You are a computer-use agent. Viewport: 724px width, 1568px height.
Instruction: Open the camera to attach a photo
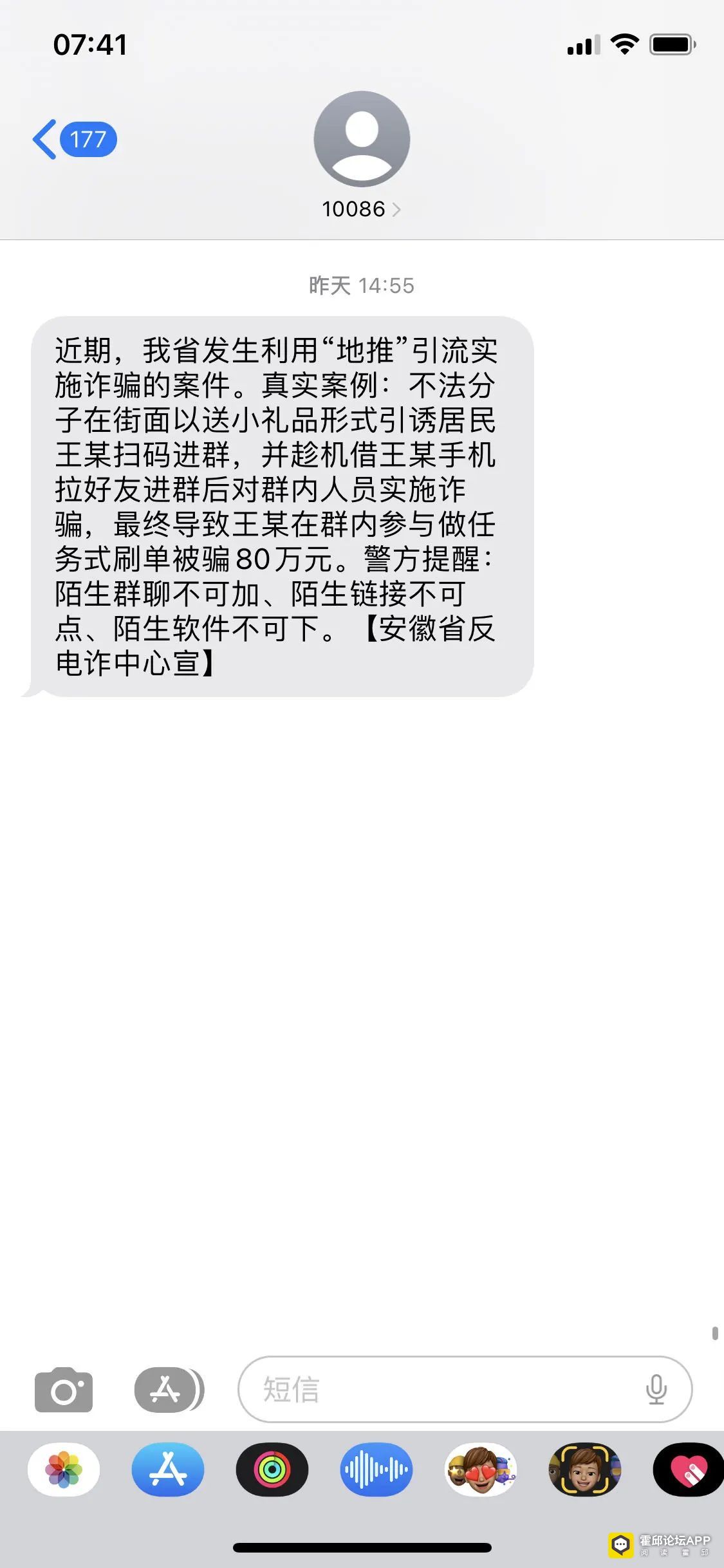click(x=63, y=1389)
